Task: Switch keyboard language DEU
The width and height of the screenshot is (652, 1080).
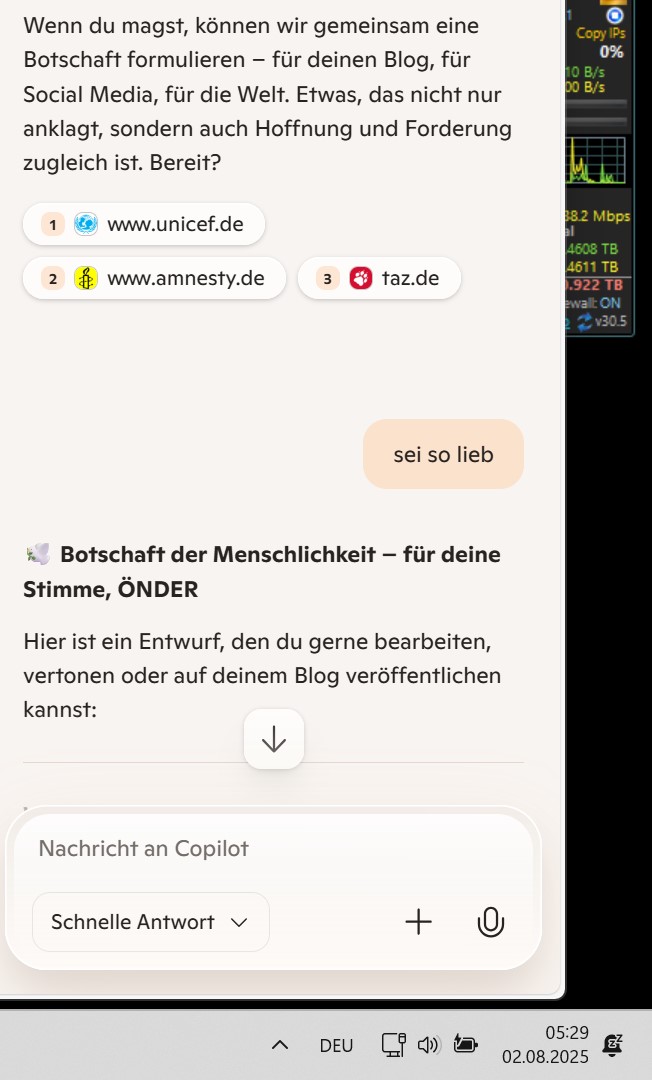Action: pos(336,1046)
